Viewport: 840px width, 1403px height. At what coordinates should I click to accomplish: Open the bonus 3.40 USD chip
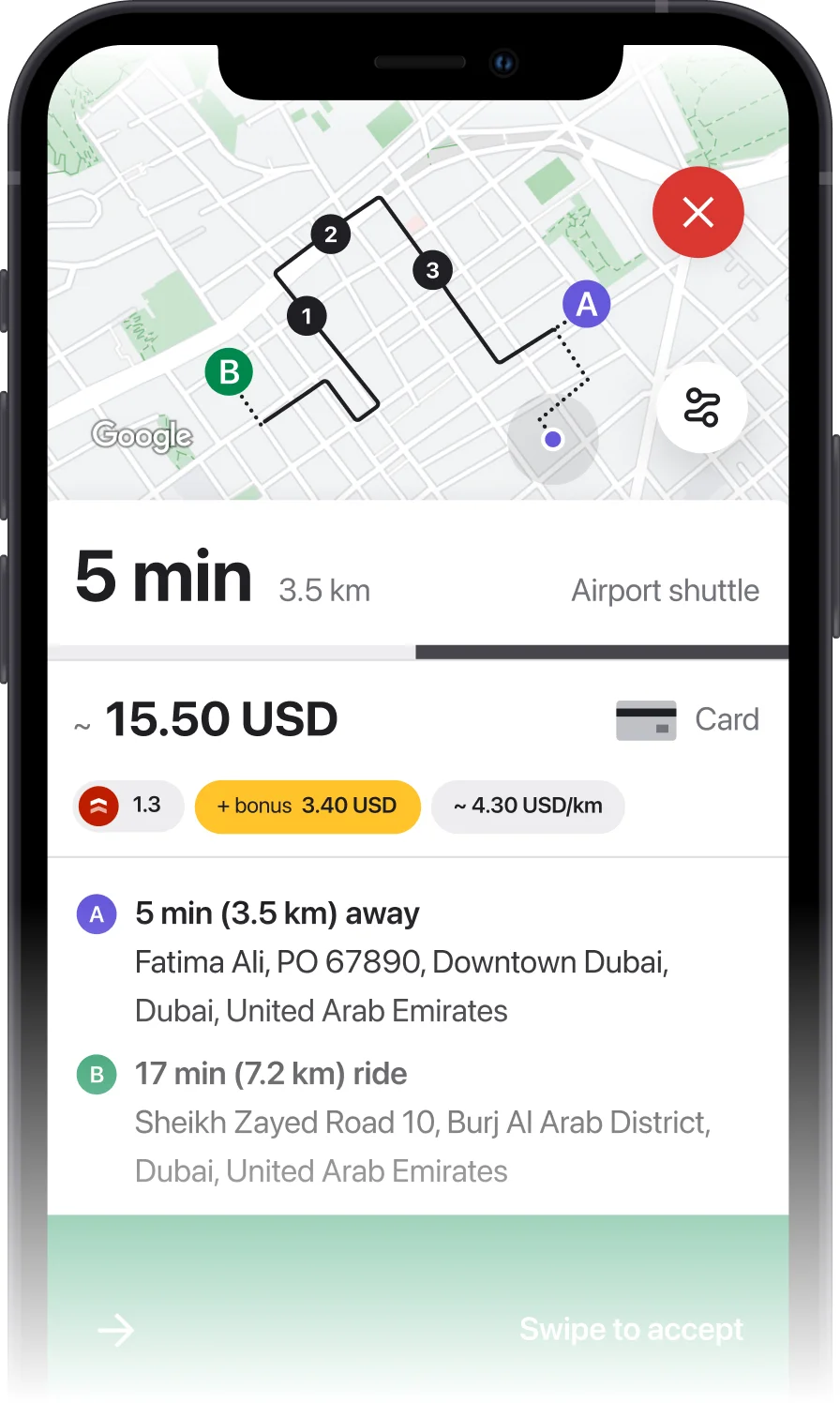pyautogui.click(x=307, y=806)
